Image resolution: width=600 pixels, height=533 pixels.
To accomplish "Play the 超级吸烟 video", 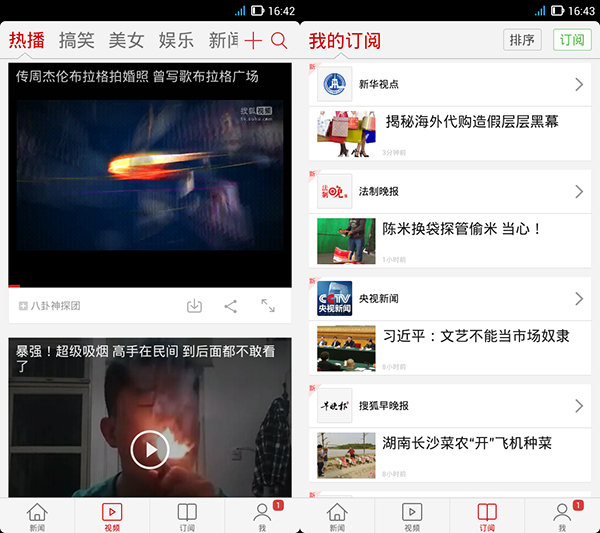I will pyautogui.click(x=150, y=449).
